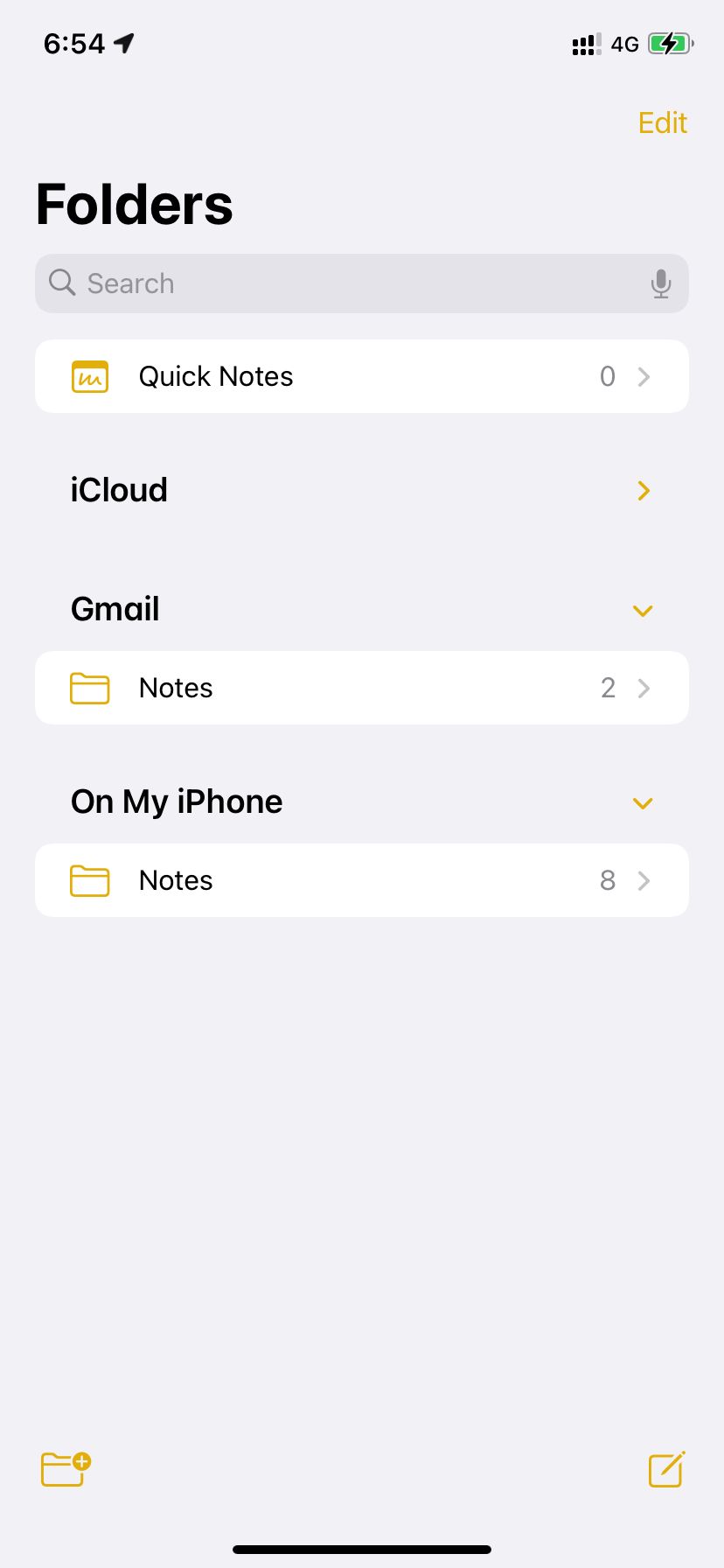Tap the Folders title heading
The height and width of the screenshot is (1568, 724).
pyautogui.click(x=134, y=202)
